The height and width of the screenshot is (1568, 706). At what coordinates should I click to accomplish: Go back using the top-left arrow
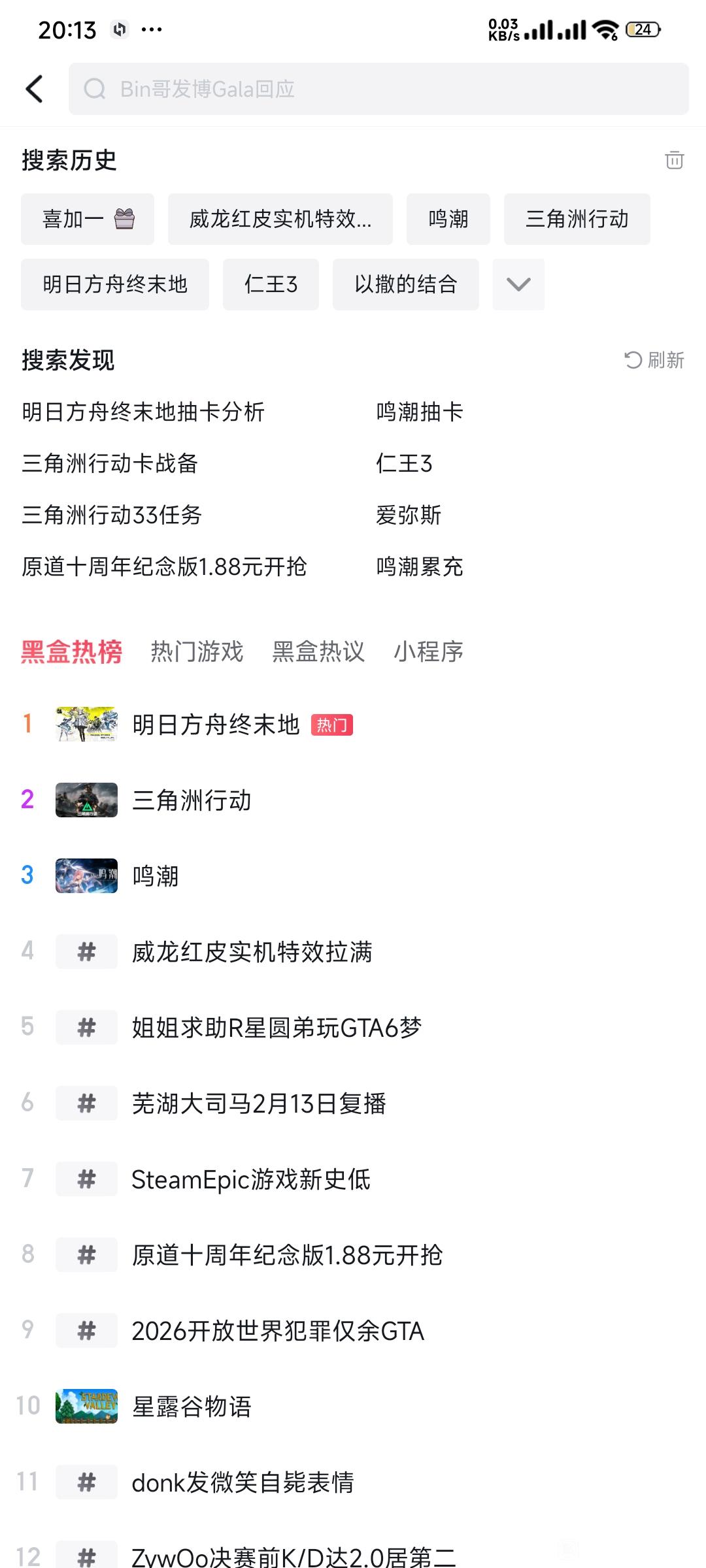coord(34,89)
